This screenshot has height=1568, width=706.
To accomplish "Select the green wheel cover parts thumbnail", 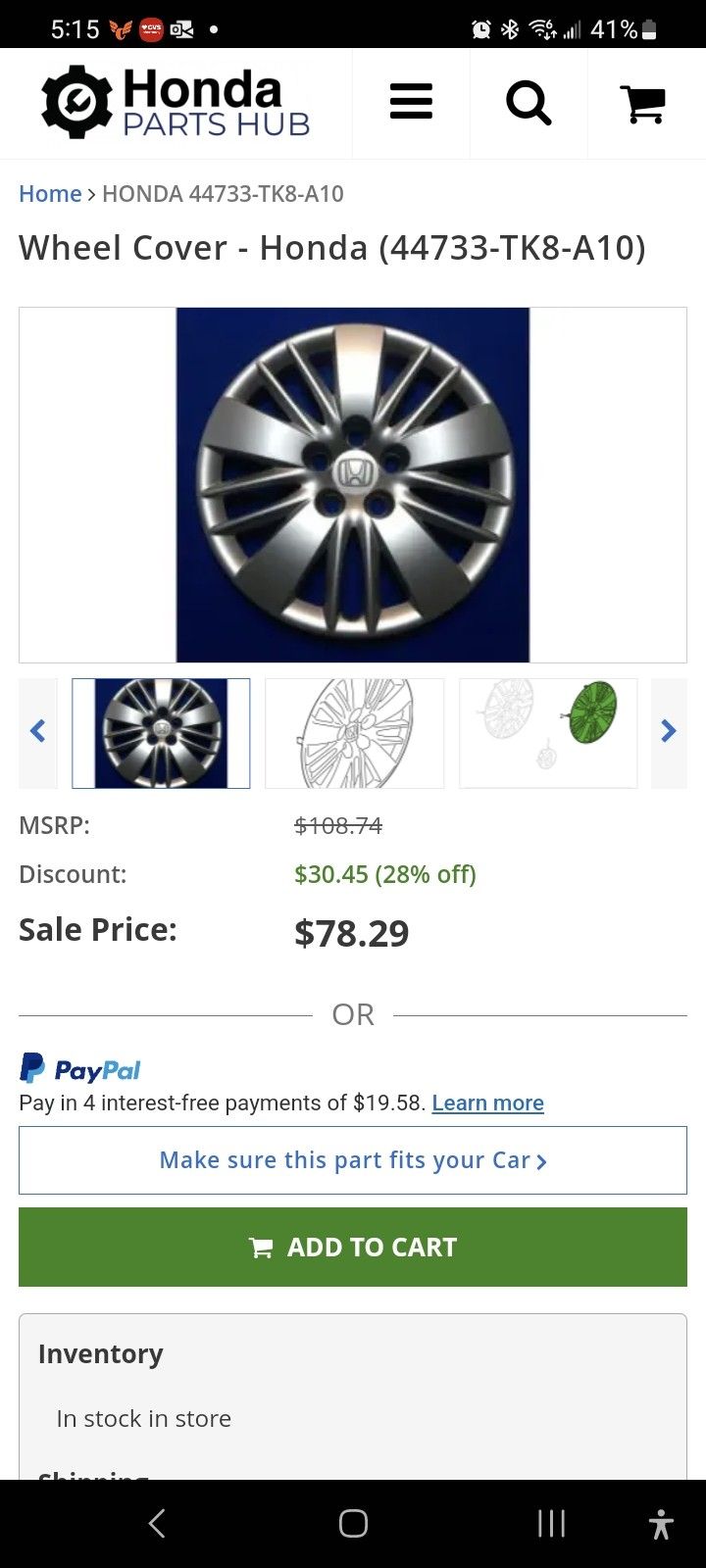I will click(548, 732).
